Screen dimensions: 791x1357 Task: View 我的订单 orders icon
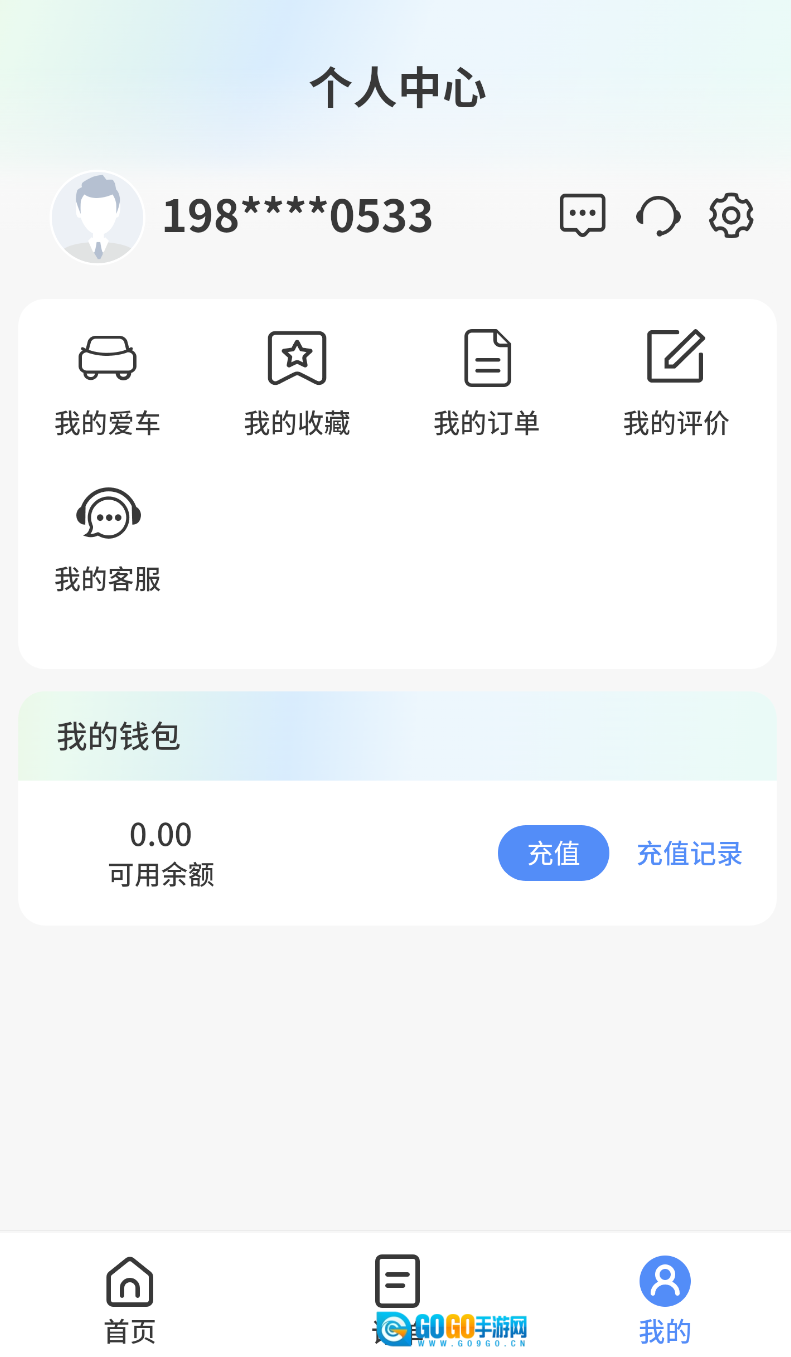(487, 357)
